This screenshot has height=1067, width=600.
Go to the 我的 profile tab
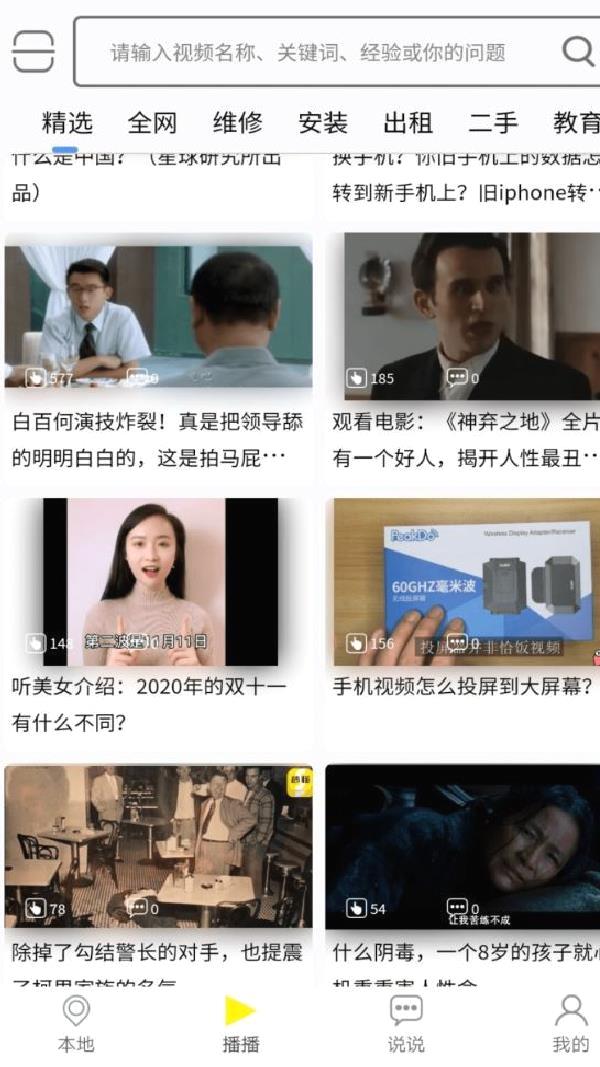(x=570, y=1024)
